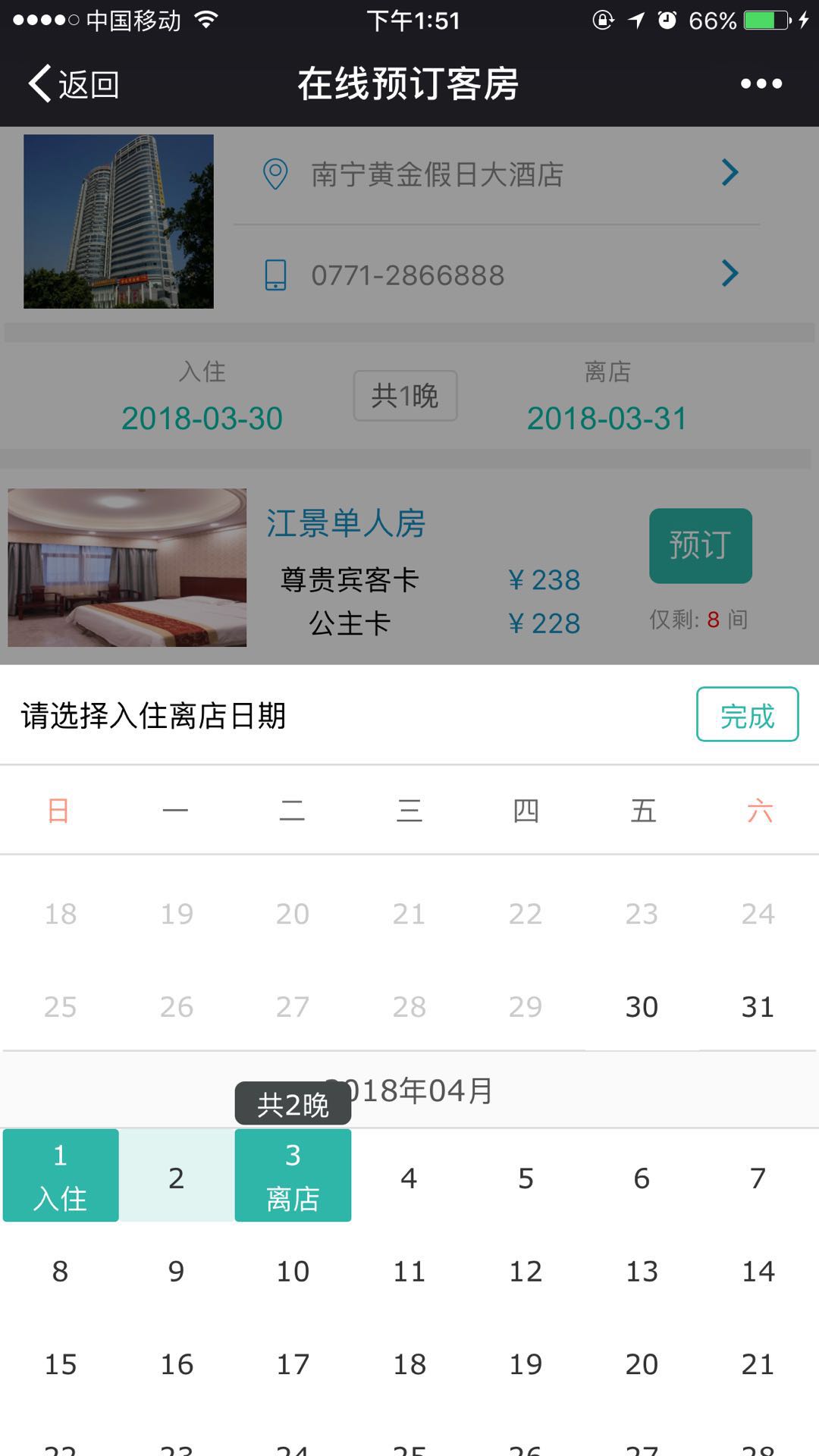Screen dimensions: 819x1456
Task: Open the three-dot overflow menu
Action: click(761, 83)
